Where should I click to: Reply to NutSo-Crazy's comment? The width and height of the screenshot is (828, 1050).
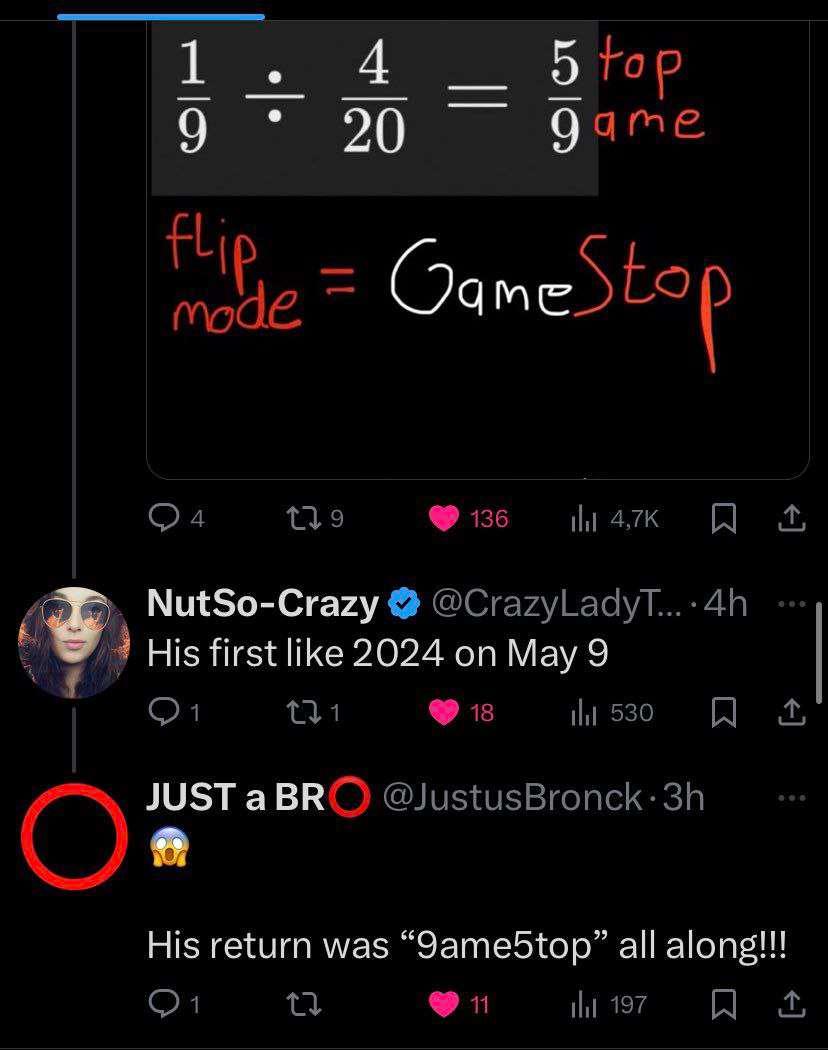163,712
